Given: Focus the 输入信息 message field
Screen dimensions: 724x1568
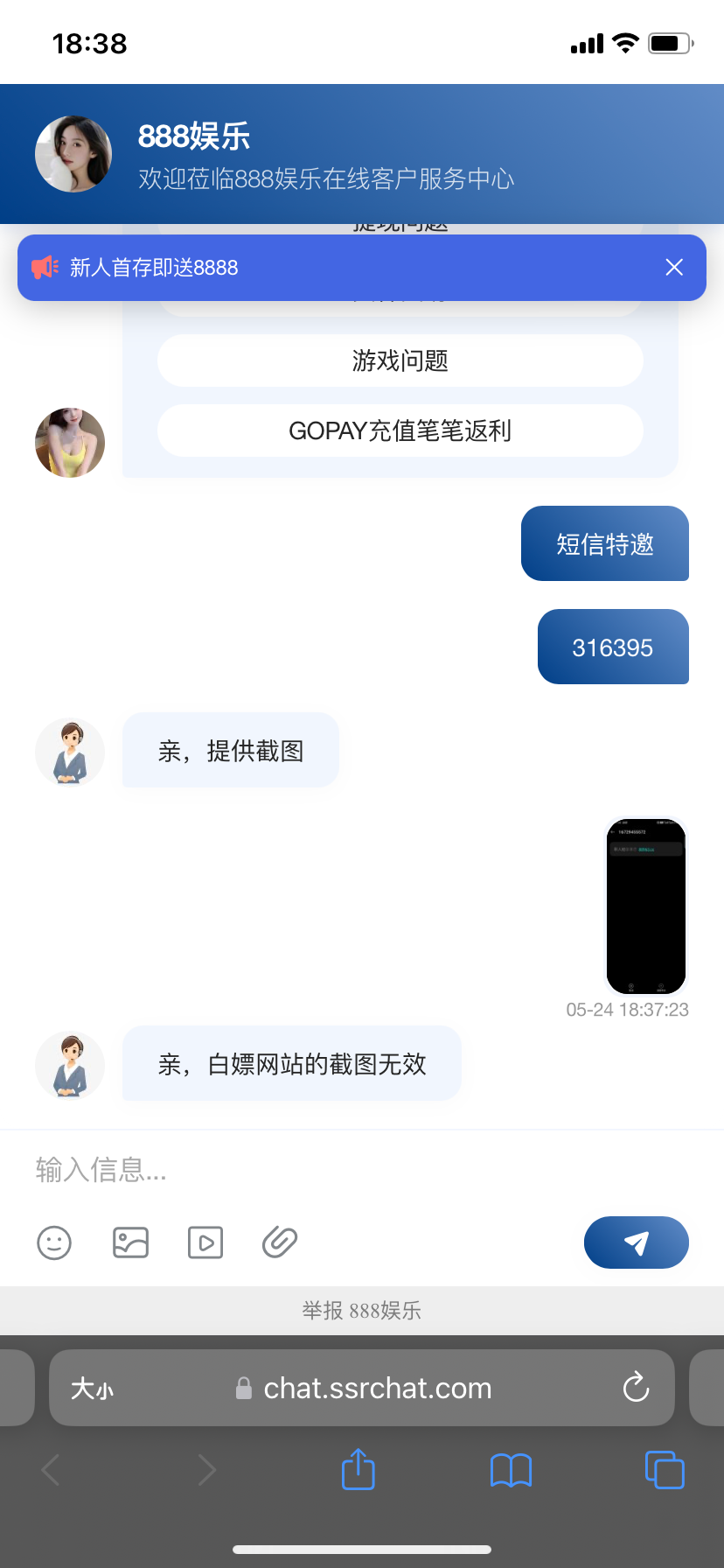Looking at the screenshot, I should (350, 1169).
